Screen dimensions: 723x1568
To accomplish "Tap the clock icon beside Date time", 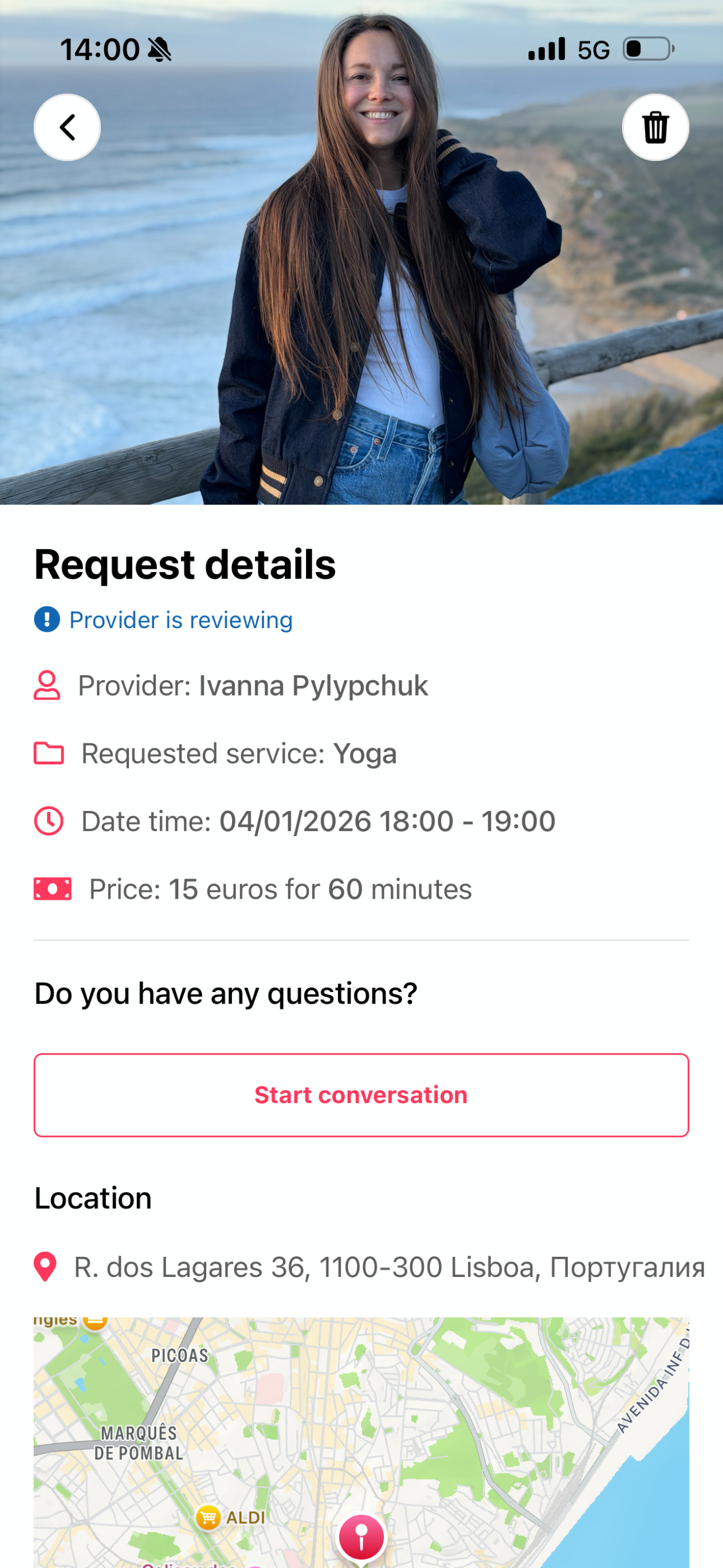I will pyautogui.click(x=48, y=821).
